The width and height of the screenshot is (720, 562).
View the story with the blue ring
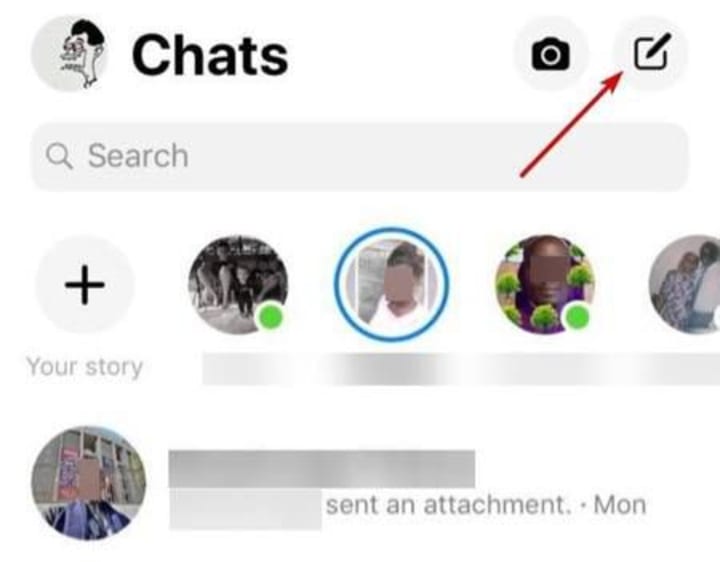(391, 285)
